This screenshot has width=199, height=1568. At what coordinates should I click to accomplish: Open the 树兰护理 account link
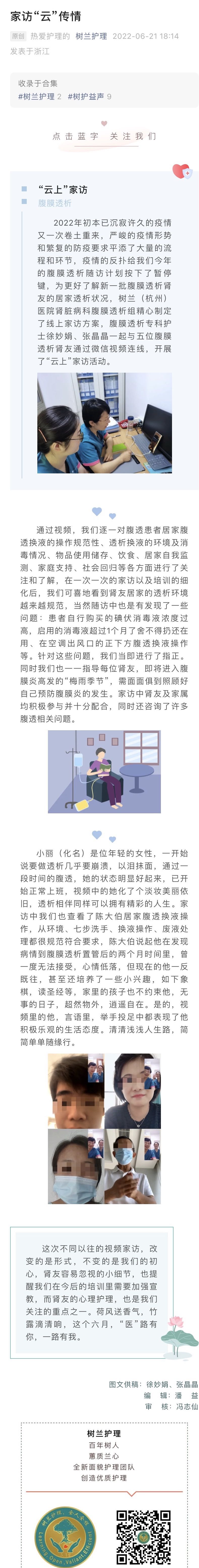[x=91, y=37]
